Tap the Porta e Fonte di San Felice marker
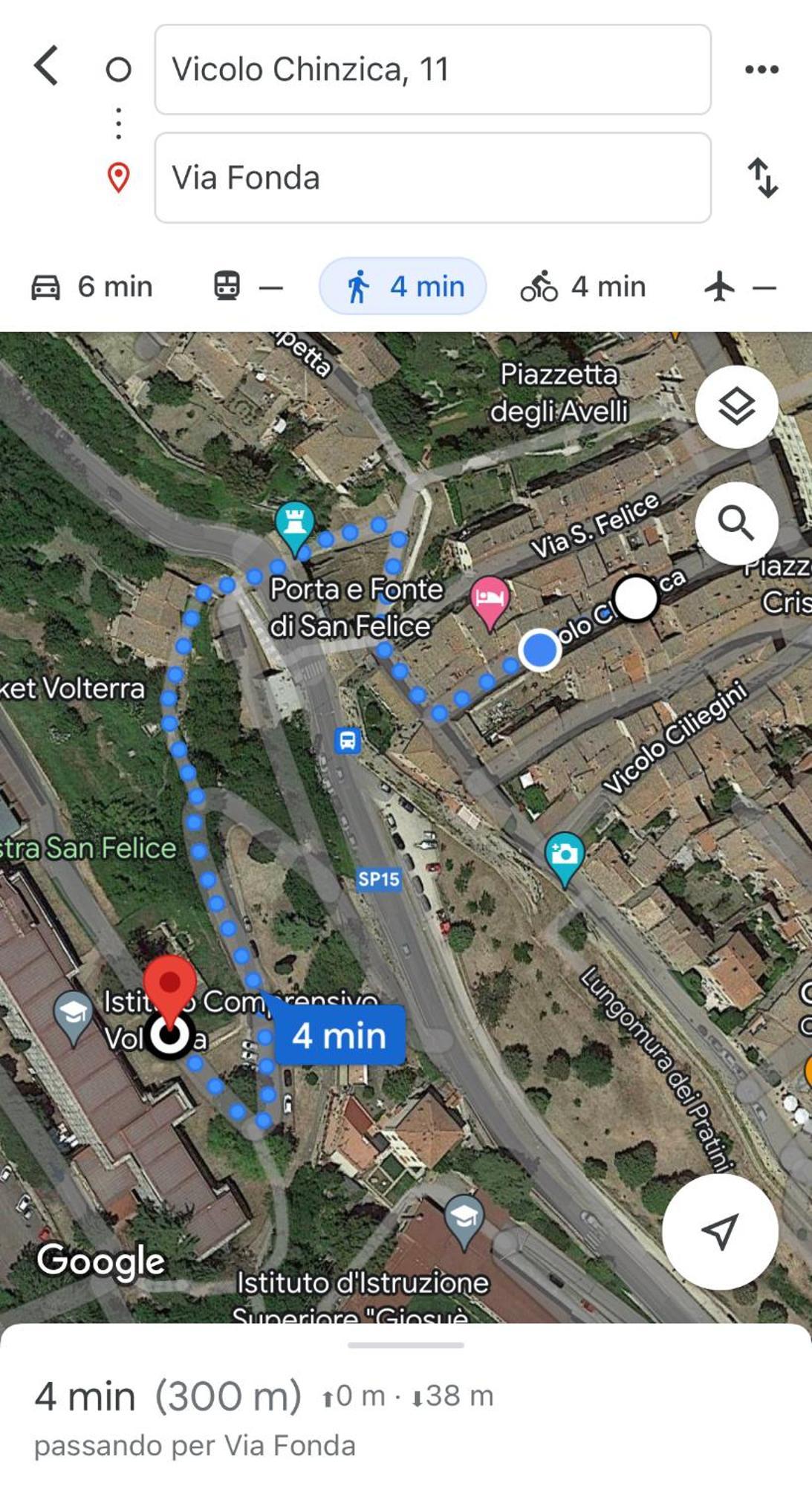Viewport: 812px width, 1486px height. click(x=294, y=525)
